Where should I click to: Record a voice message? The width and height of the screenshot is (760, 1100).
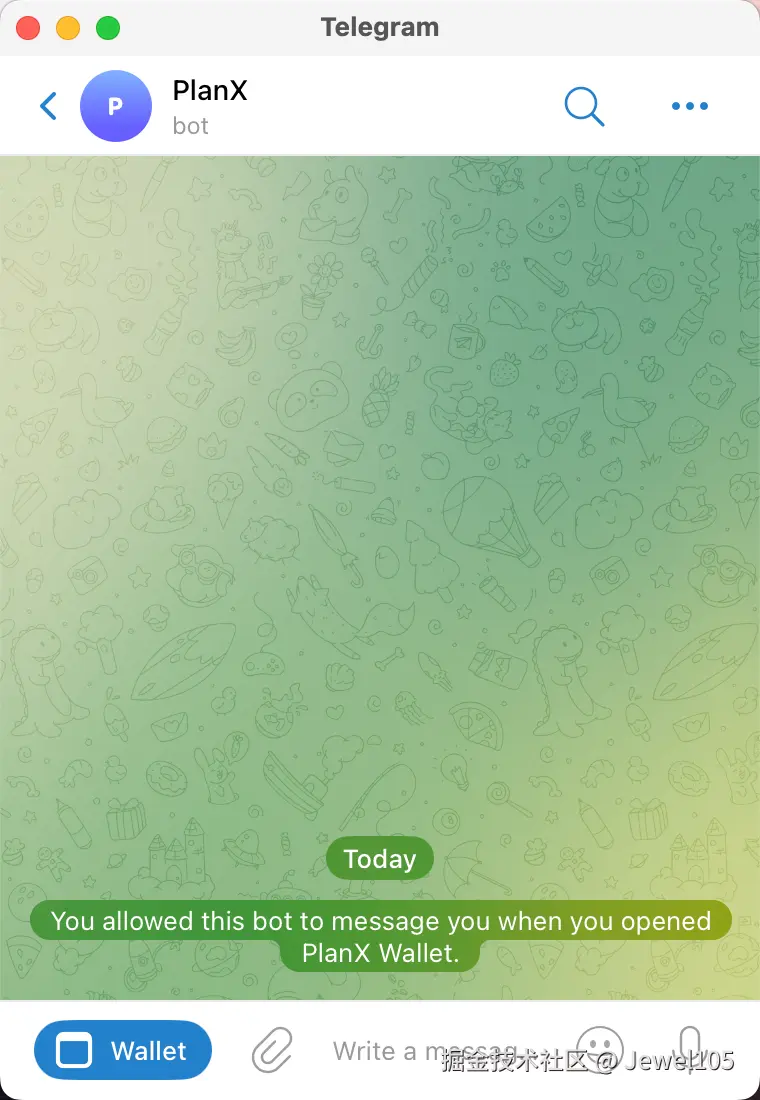coord(690,1049)
